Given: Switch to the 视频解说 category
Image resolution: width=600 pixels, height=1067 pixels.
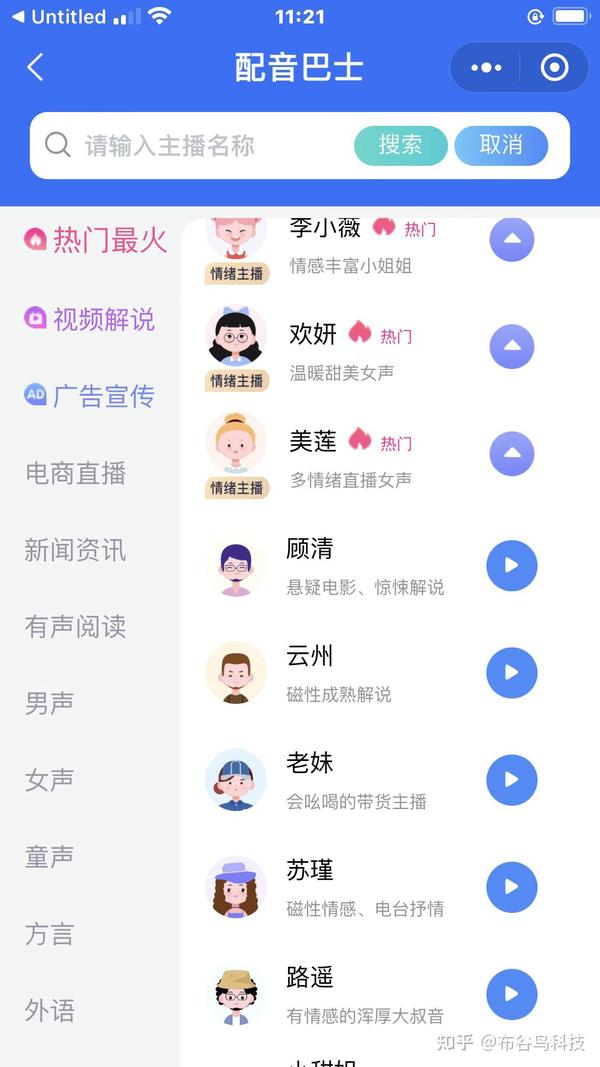Looking at the screenshot, I should click(90, 319).
